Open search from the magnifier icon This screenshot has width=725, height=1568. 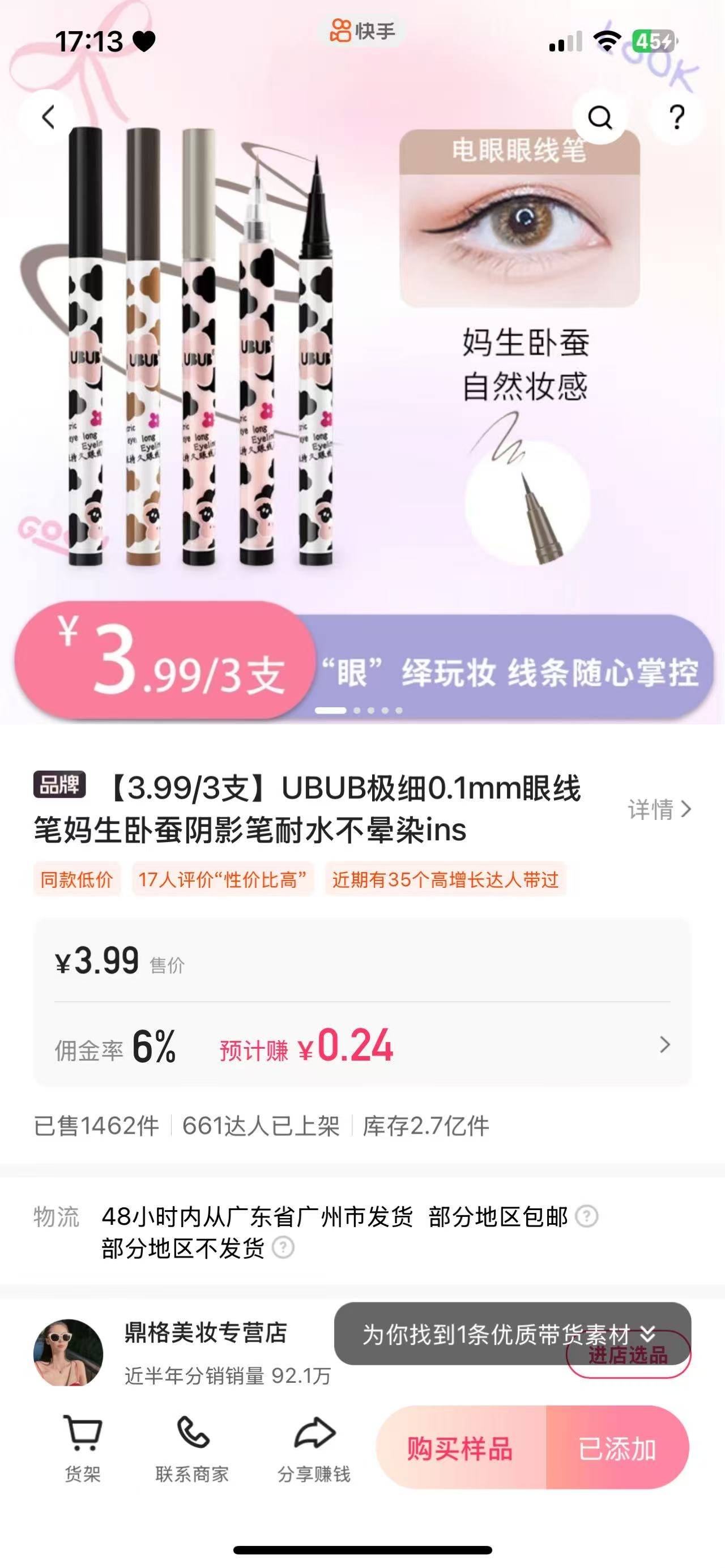pos(600,117)
